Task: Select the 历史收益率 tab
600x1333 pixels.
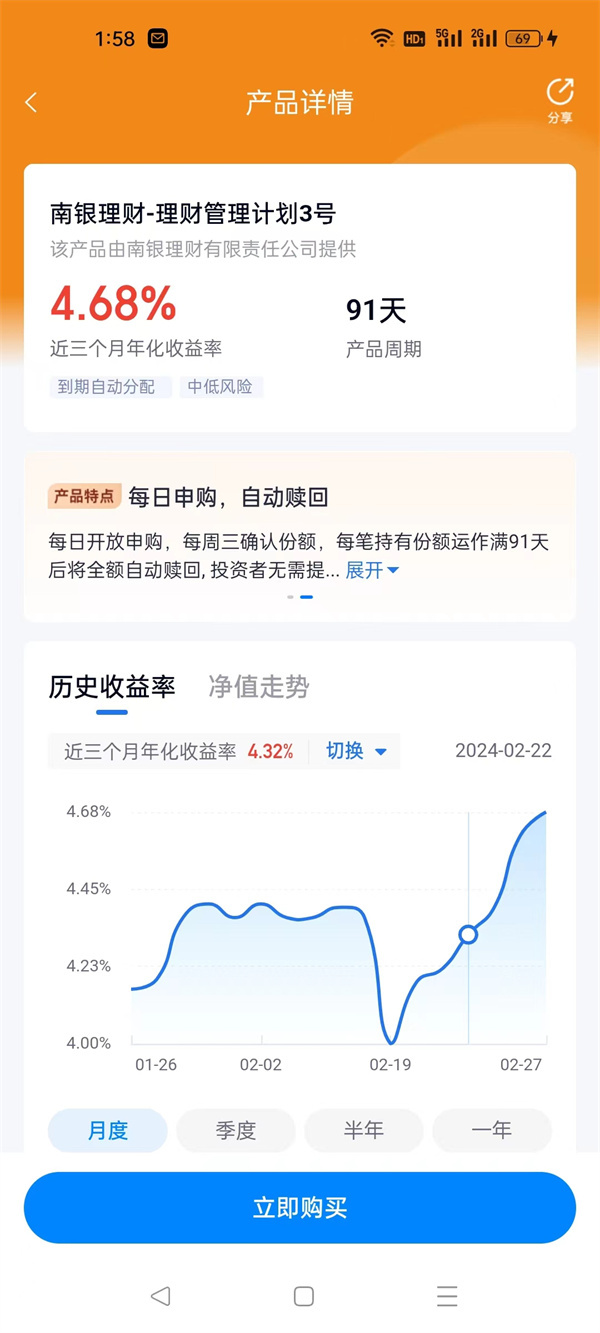Action: 112,687
